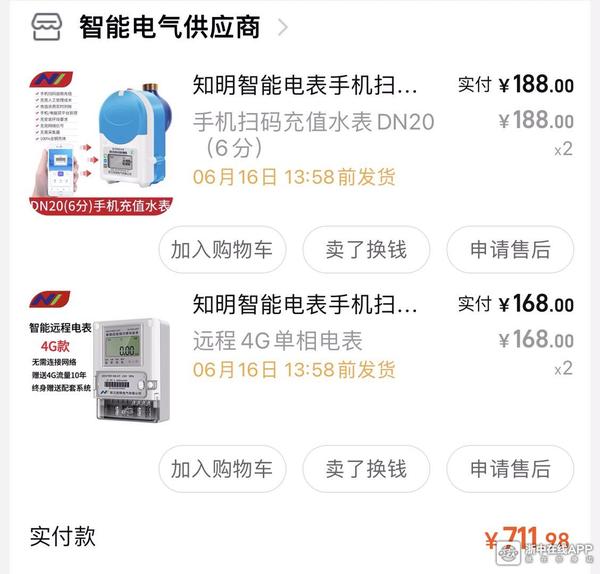Select 卖了换钱 for the DN20 water meter
The width and height of the screenshot is (600, 574).
pyautogui.click(x=366, y=249)
